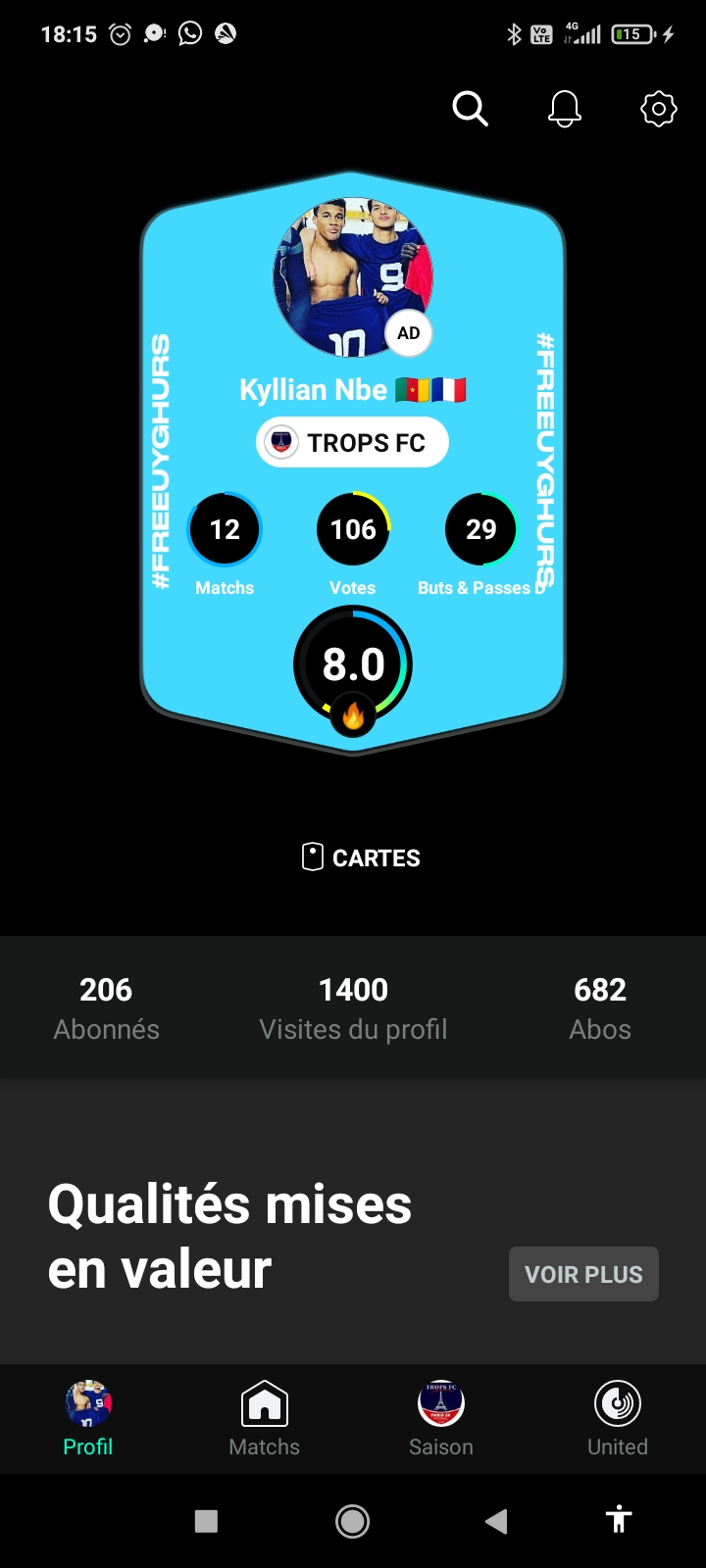
Task: Open the CARTES section
Action: coord(361,857)
